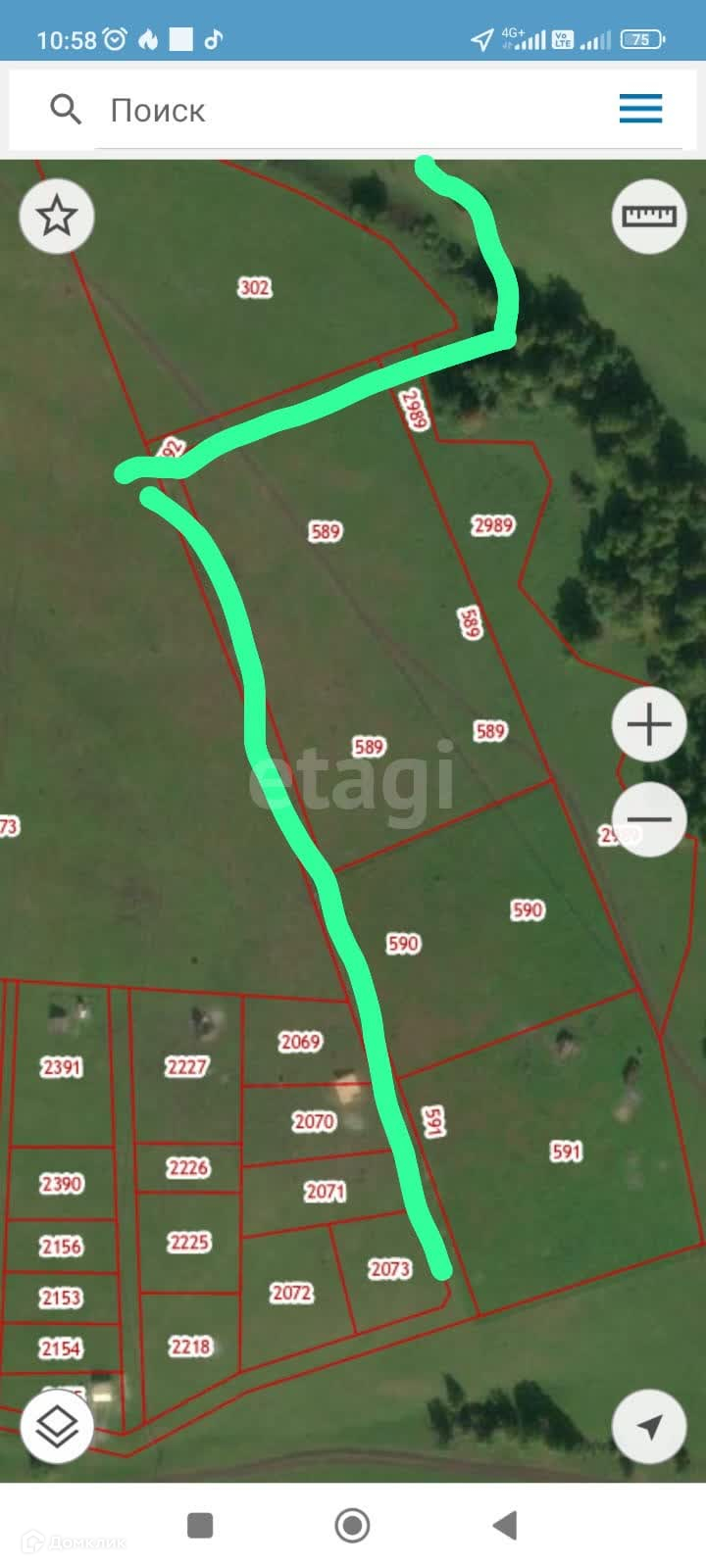Go to the home screen
This screenshot has width=706, height=1568.
[353, 1525]
